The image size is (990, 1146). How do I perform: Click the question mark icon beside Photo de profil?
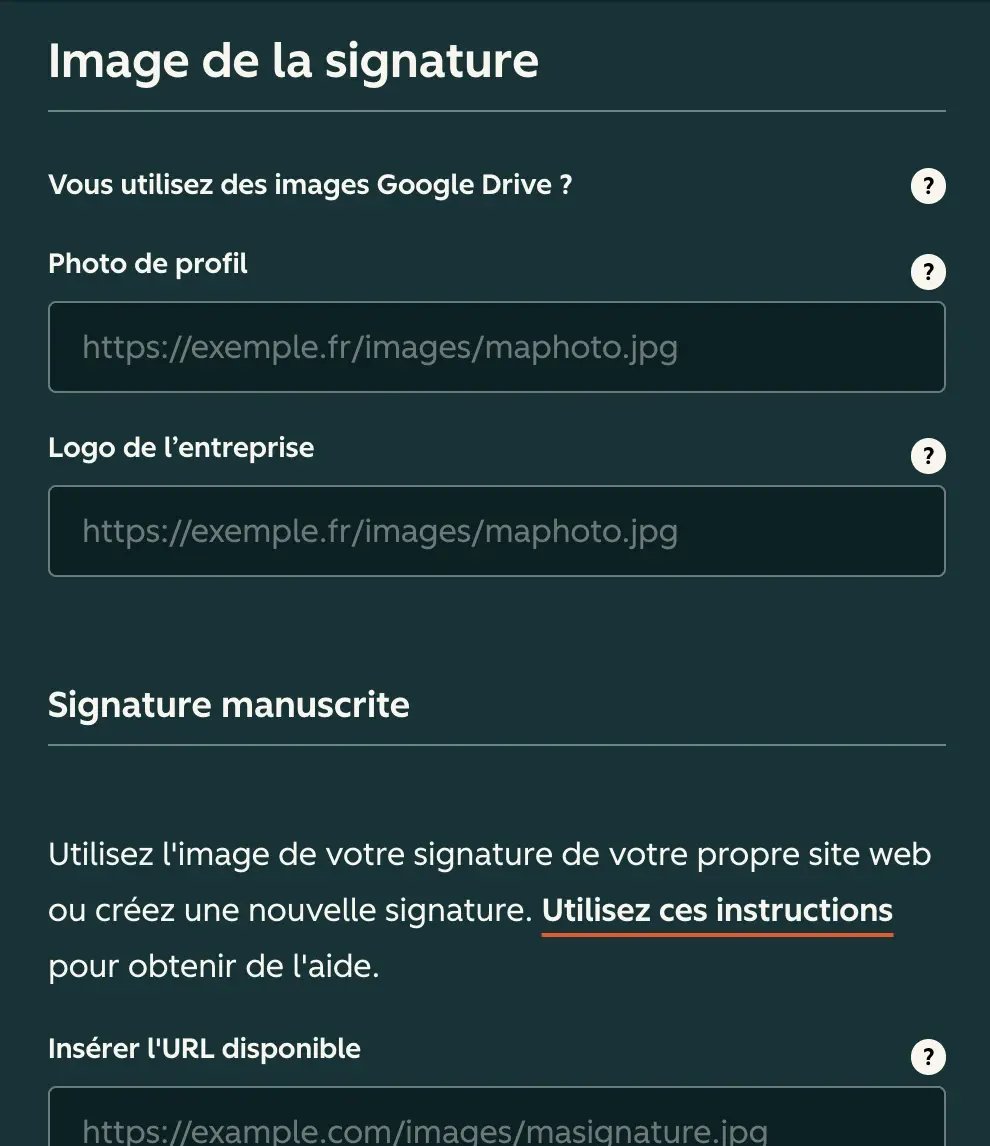[x=927, y=272]
